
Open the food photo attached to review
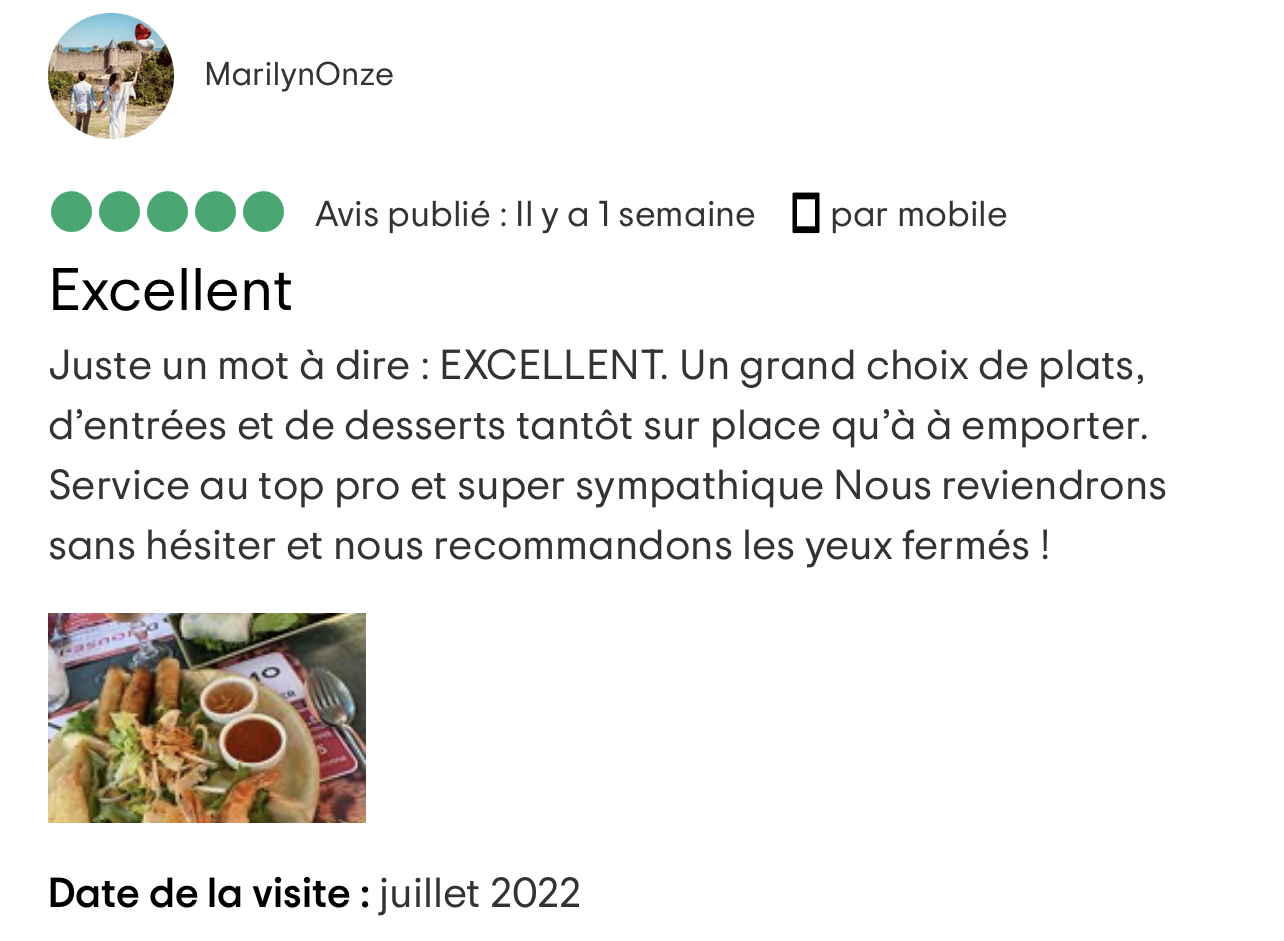(x=207, y=718)
